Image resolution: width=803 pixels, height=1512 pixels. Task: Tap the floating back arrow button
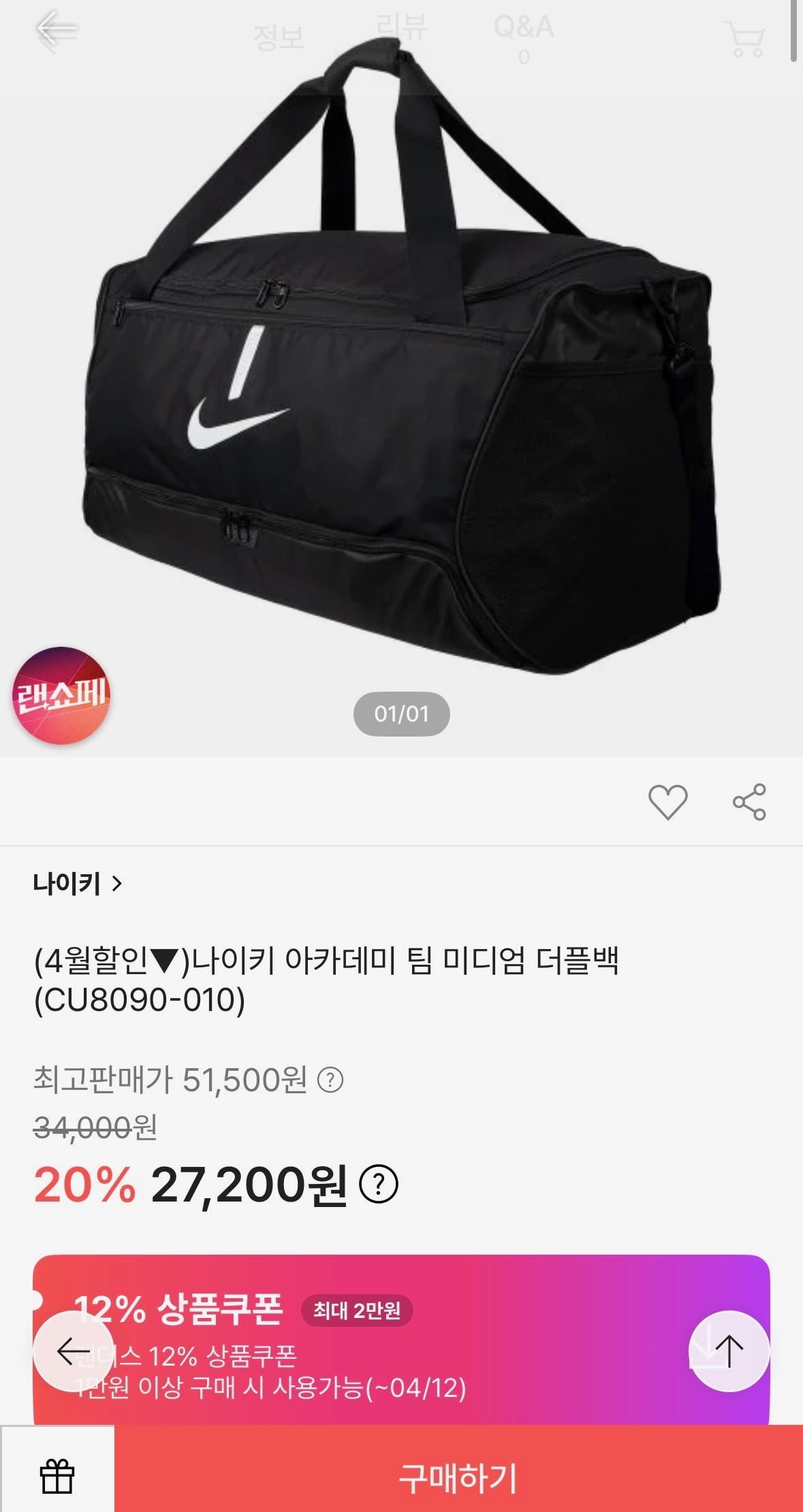[73, 1351]
